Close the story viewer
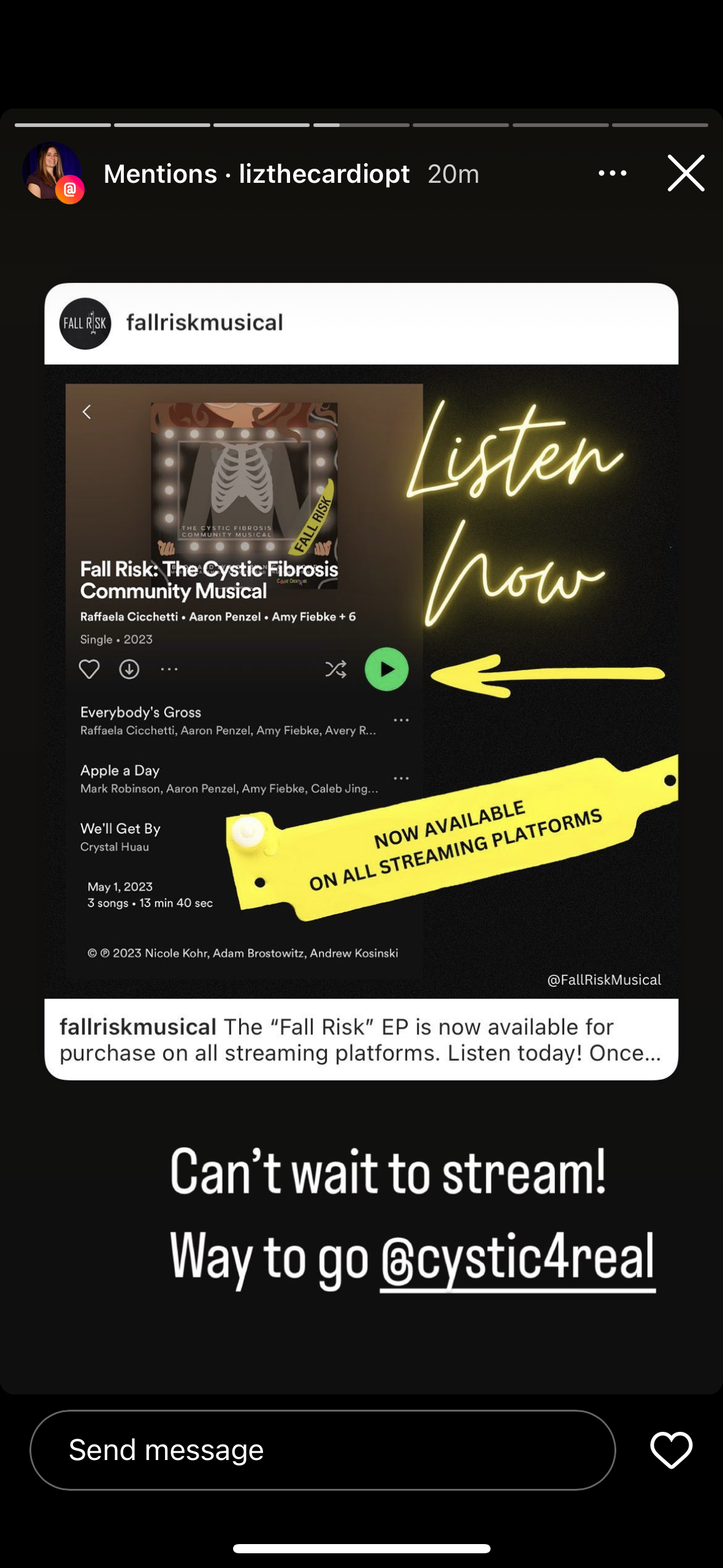 click(x=686, y=173)
